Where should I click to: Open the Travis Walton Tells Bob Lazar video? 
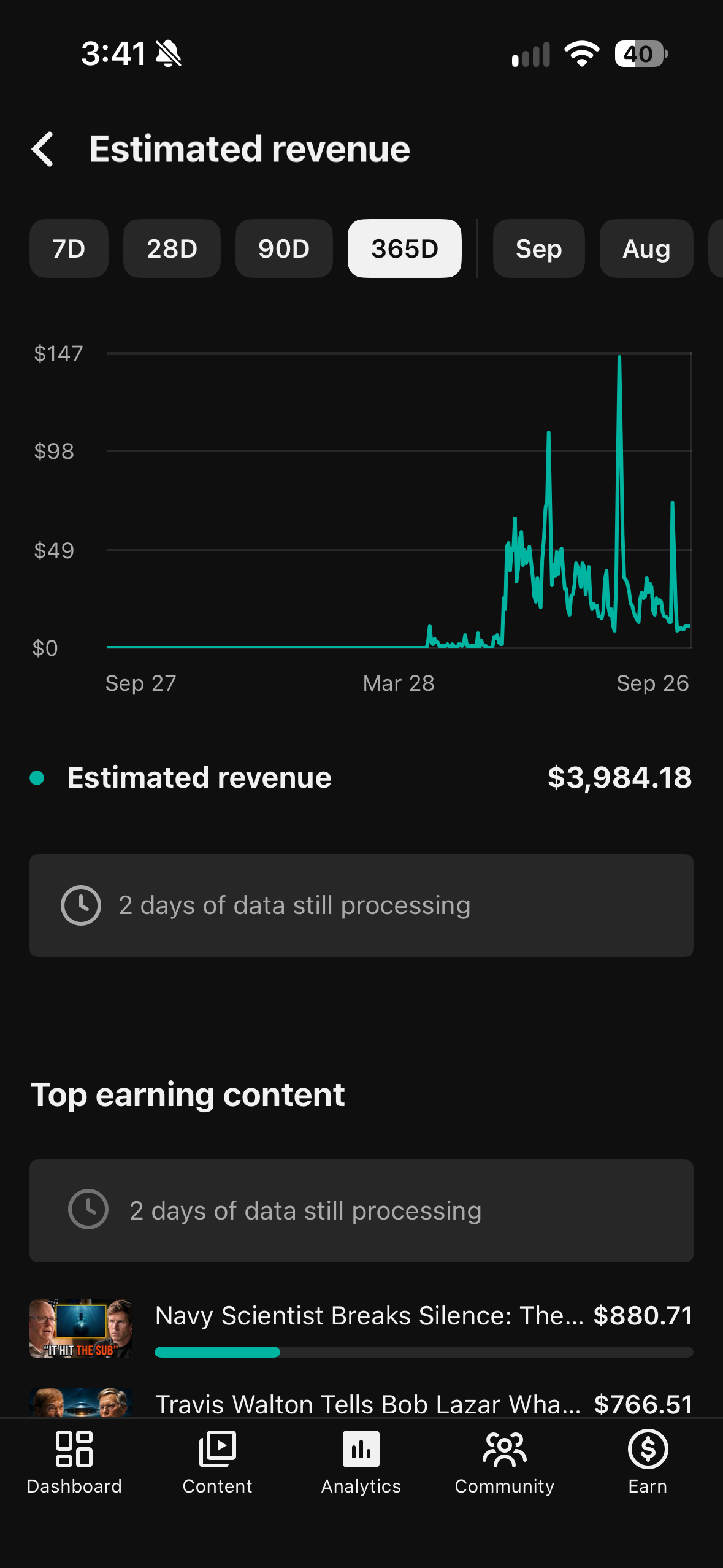click(361, 1403)
